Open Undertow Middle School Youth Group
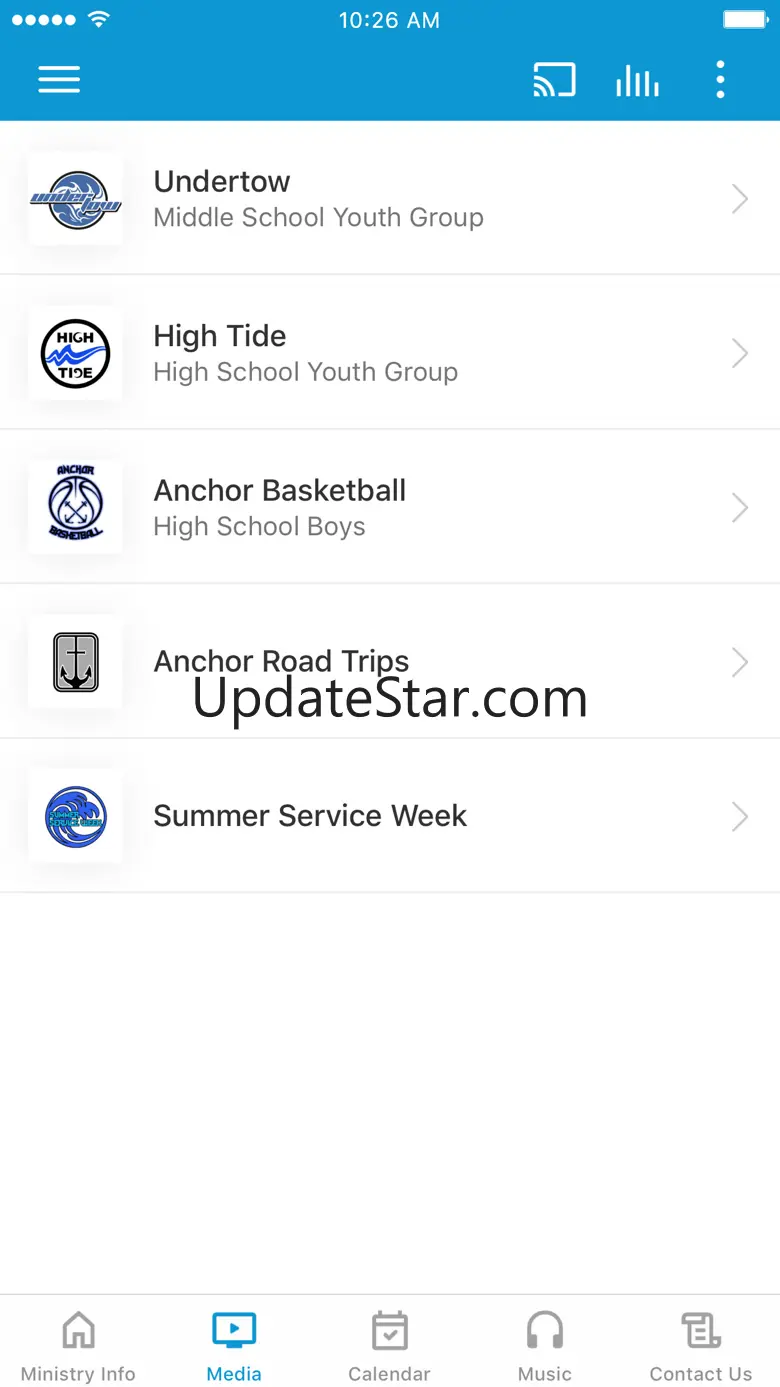 coord(390,199)
